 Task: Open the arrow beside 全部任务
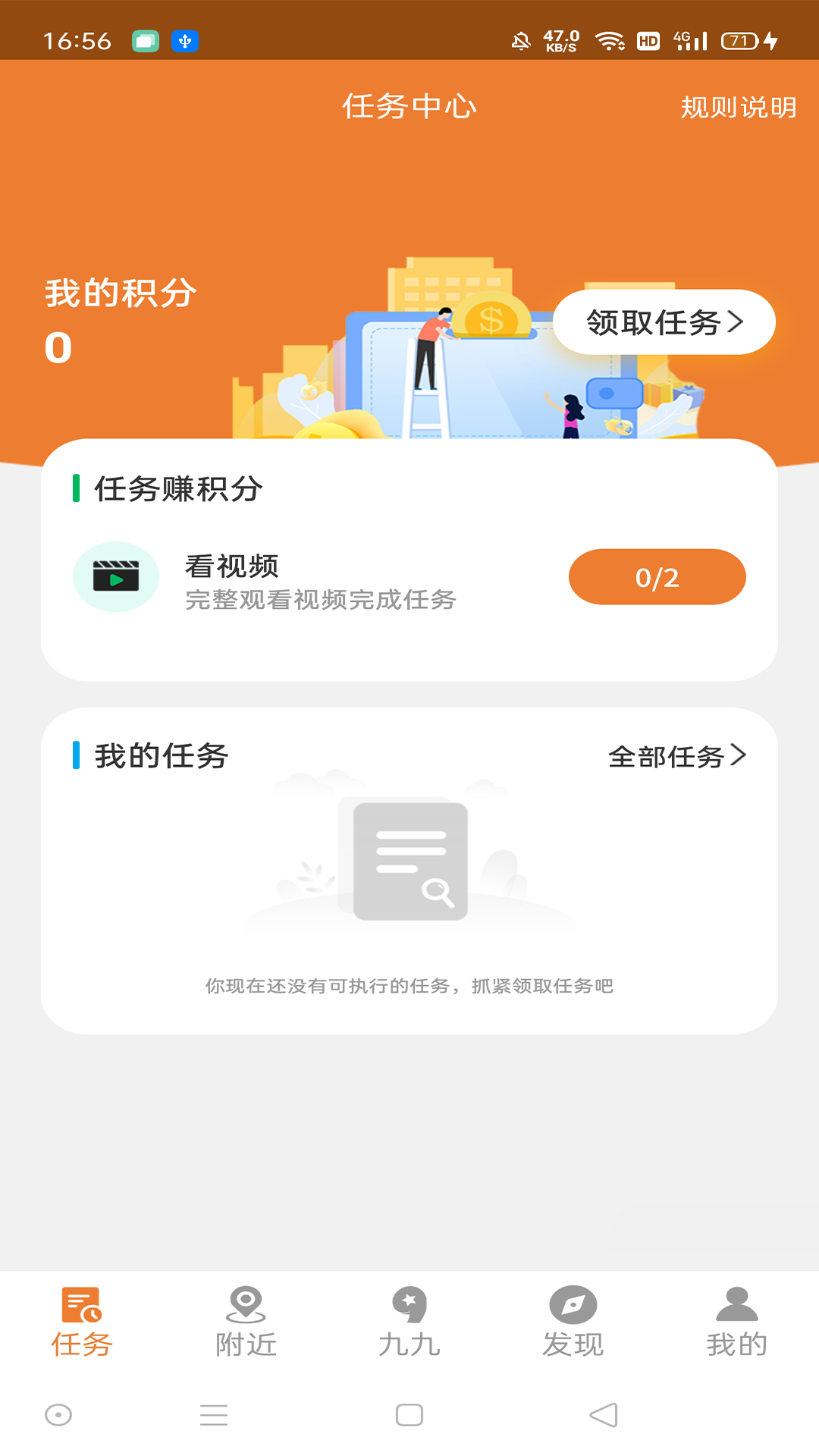[739, 755]
